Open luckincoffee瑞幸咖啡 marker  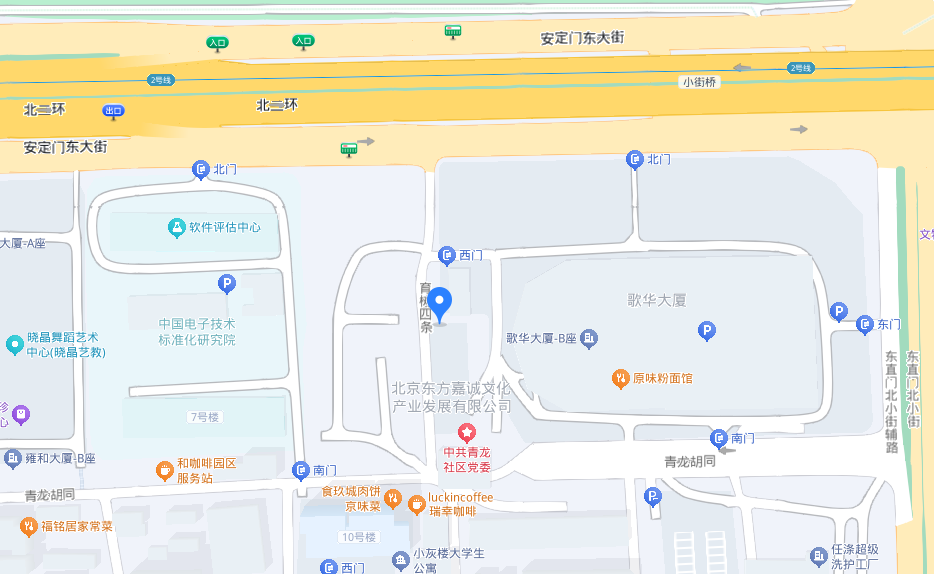click(x=416, y=503)
